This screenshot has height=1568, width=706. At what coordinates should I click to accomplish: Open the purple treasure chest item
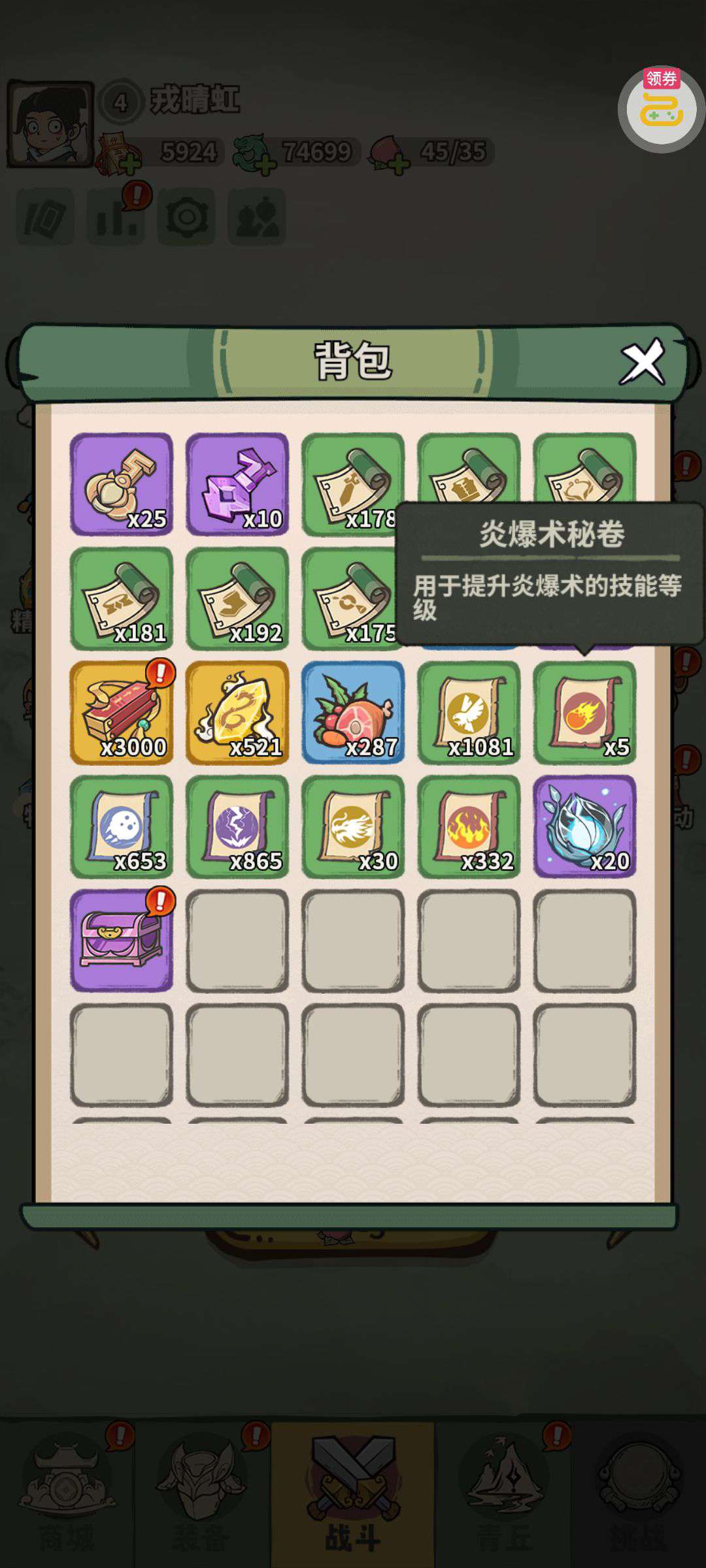point(122,941)
